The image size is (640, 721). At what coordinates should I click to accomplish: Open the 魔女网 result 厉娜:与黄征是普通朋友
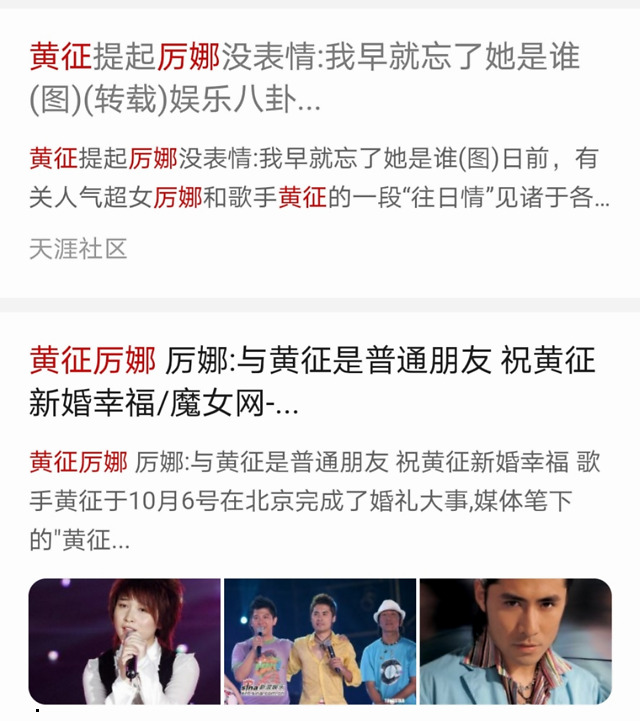(x=311, y=382)
